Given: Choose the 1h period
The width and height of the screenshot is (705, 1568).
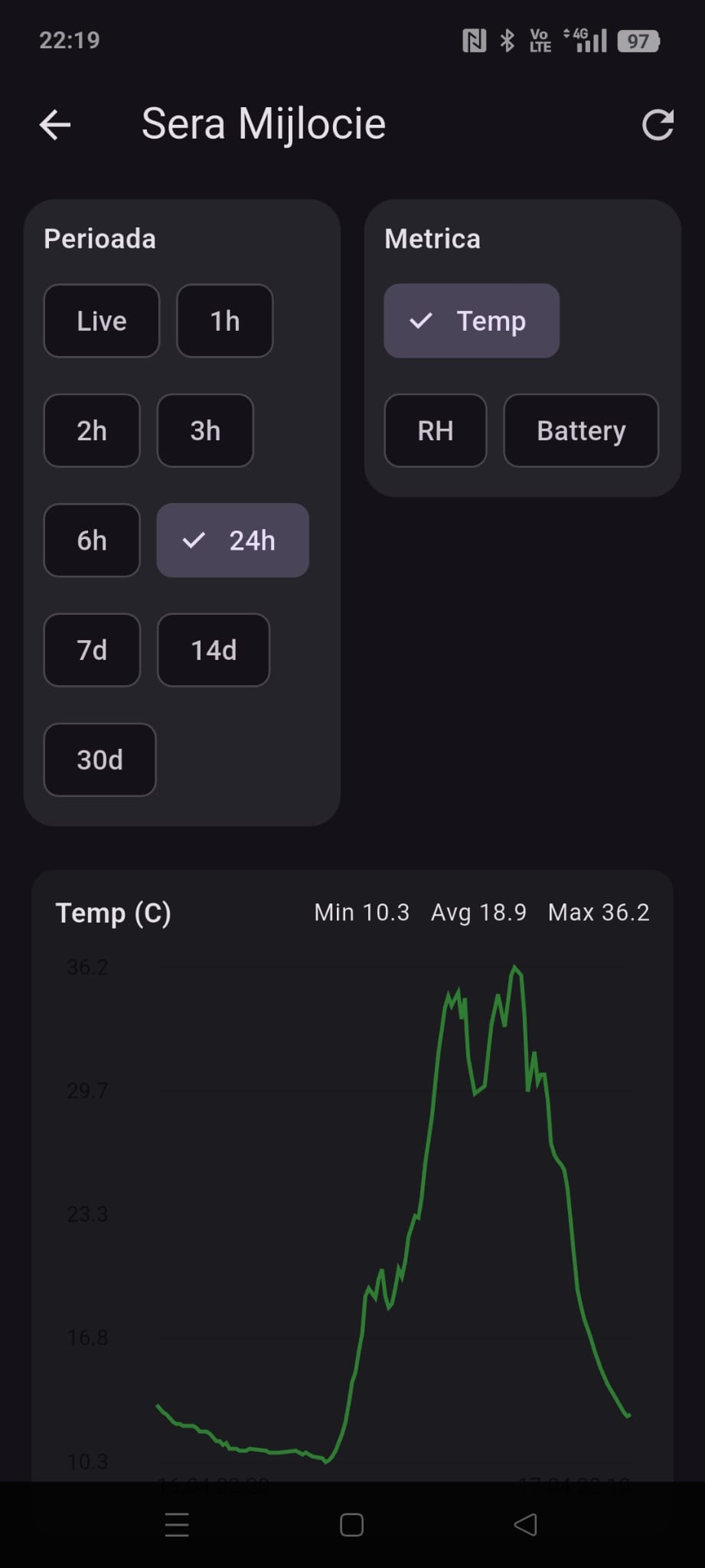Looking at the screenshot, I should click(225, 321).
